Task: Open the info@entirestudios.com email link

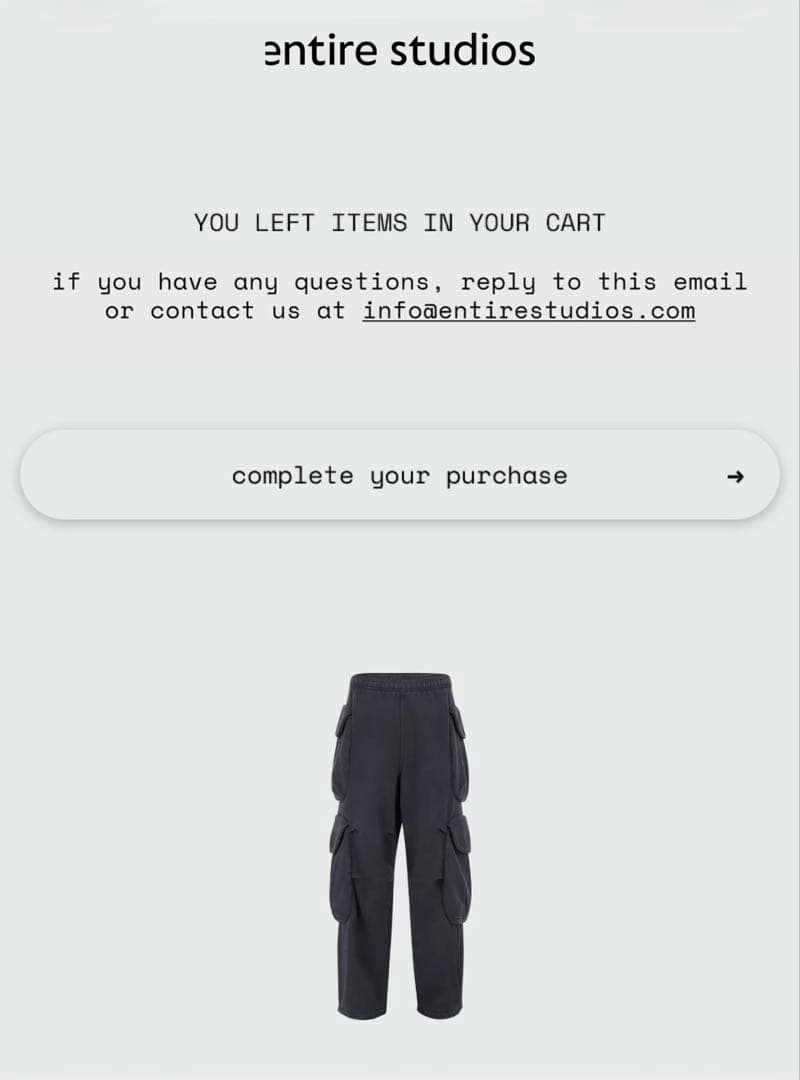Action: (528, 311)
